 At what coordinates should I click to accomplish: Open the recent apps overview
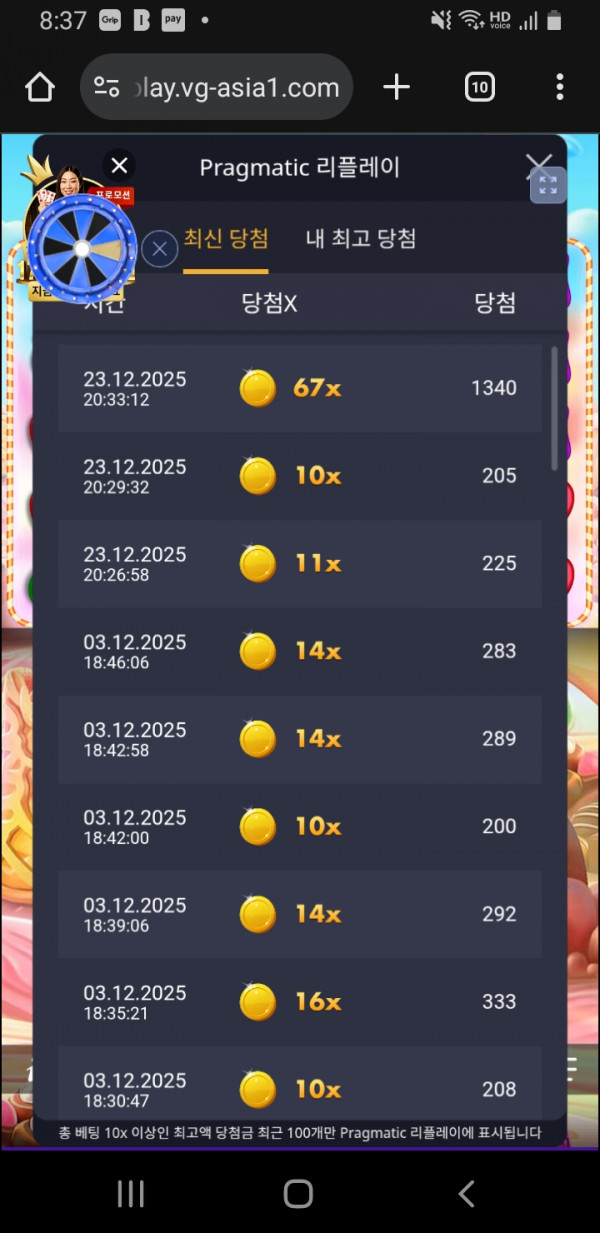[x=131, y=1193]
